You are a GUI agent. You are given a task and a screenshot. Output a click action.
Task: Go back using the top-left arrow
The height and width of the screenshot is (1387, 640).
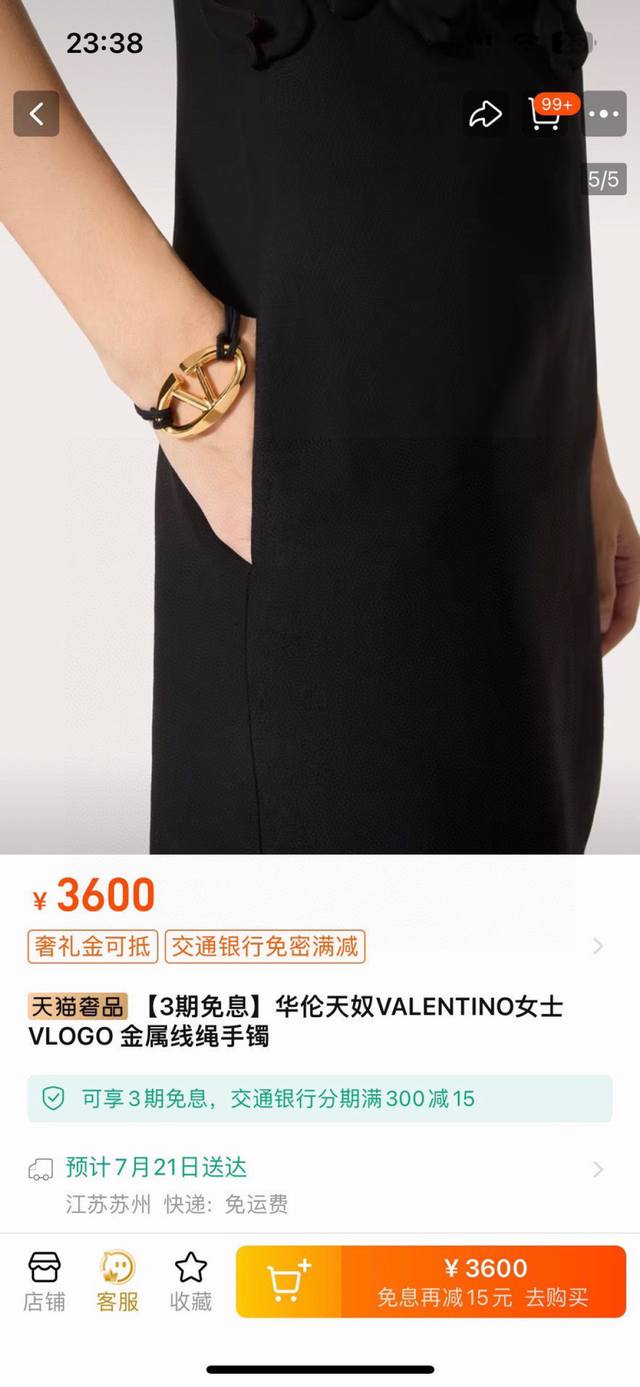[36, 114]
